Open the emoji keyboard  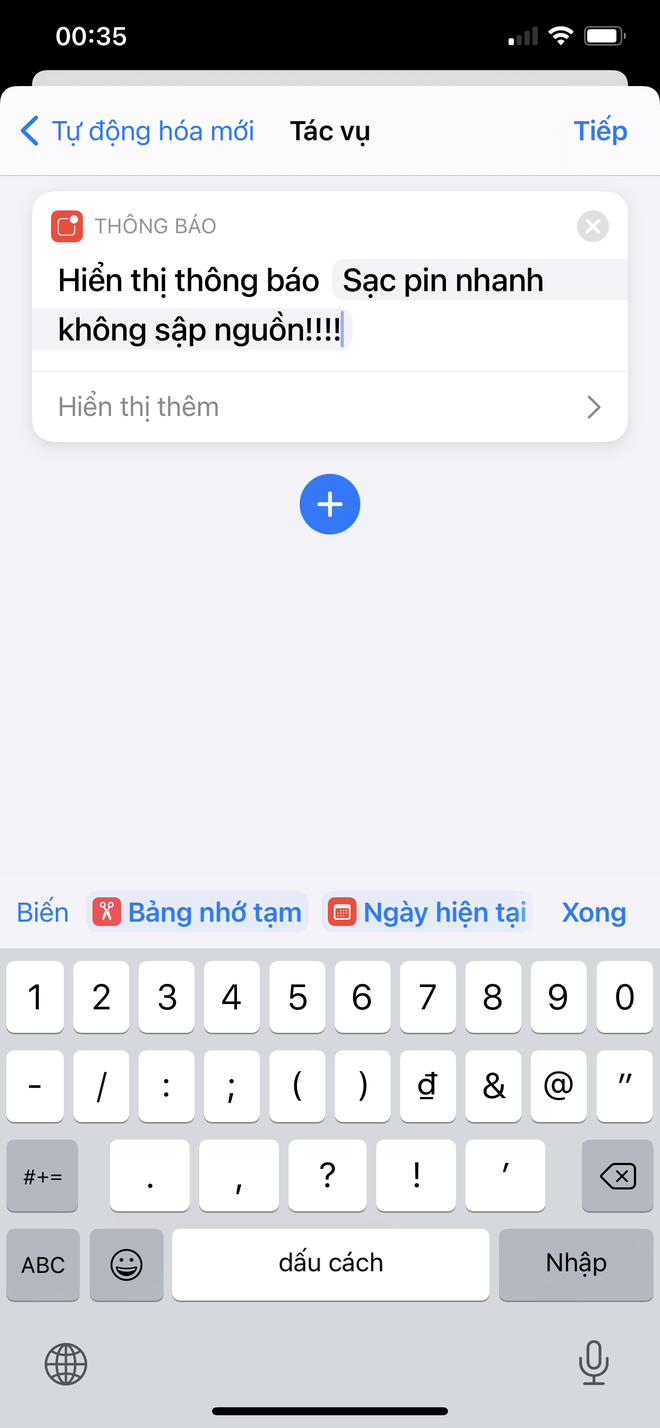tap(126, 1265)
